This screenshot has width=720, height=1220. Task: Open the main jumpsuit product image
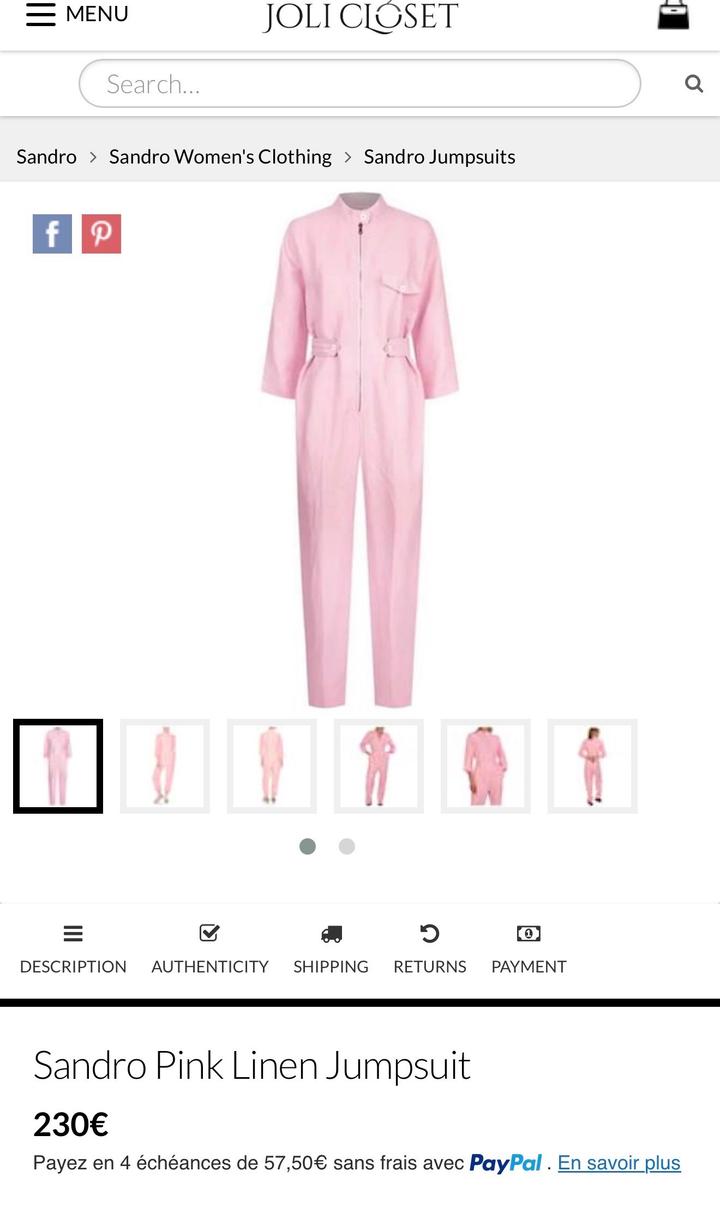[360, 449]
